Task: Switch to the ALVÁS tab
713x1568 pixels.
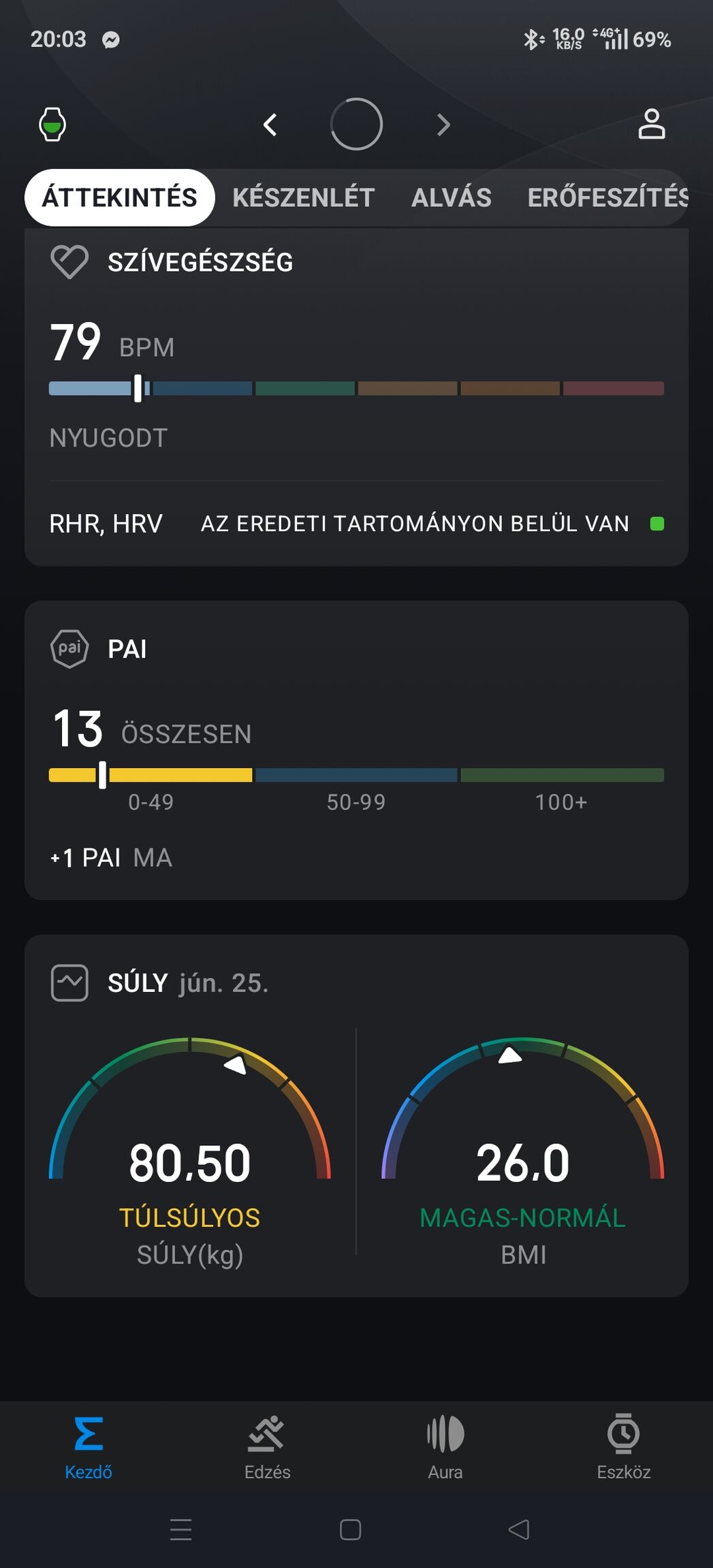Action: point(451,197)
